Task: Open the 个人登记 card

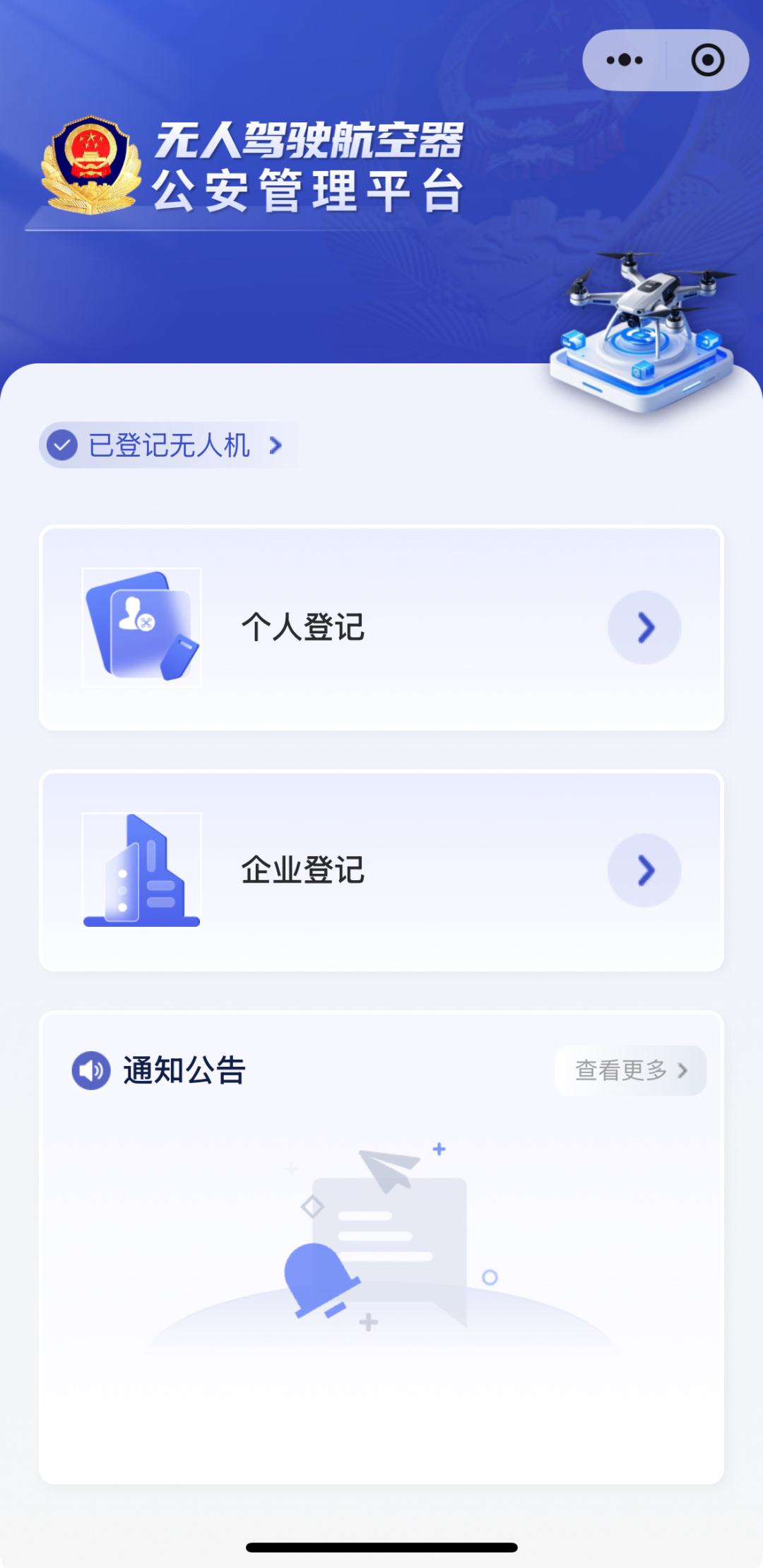Action: pos(381,628)
